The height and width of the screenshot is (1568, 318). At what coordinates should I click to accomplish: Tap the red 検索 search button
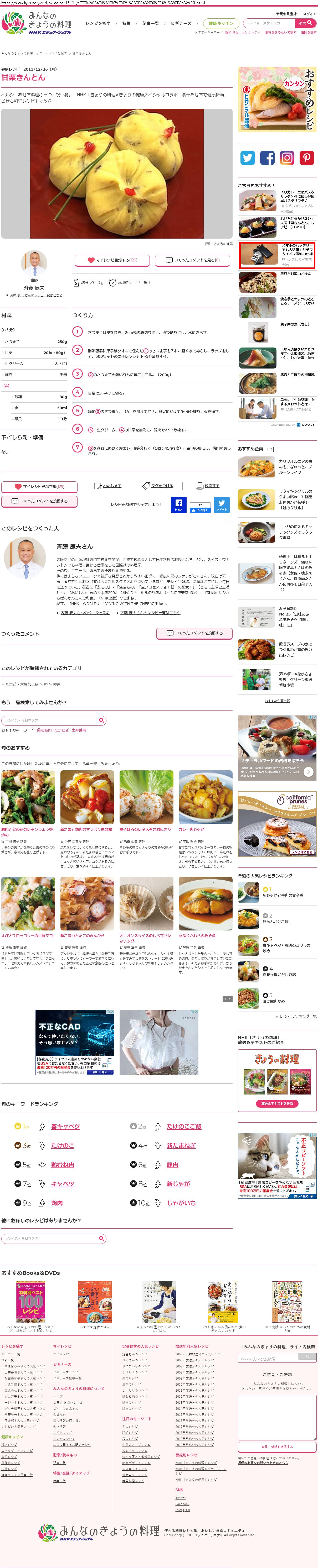point(305,23)
